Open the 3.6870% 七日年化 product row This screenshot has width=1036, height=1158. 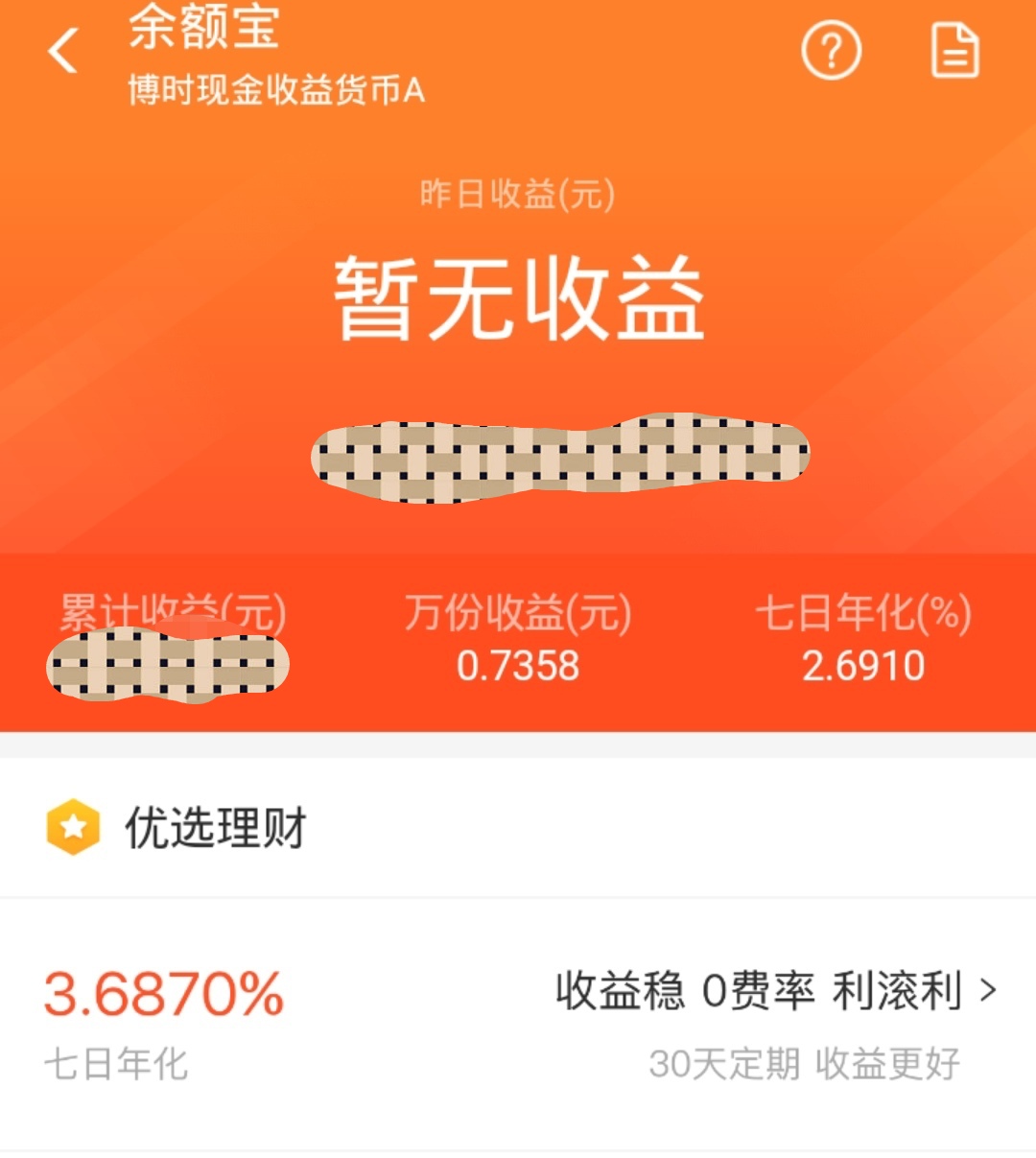click(x=518, y=1025)
